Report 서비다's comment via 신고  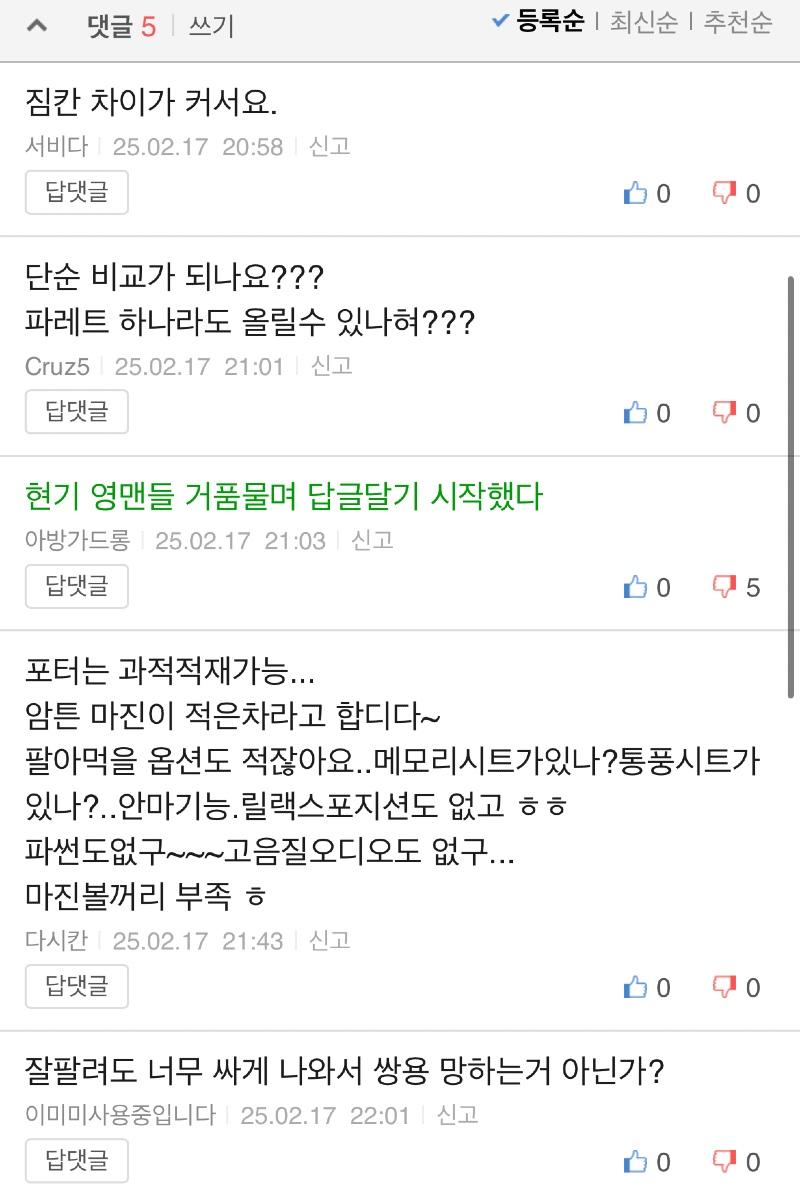(x=330, y=146)
